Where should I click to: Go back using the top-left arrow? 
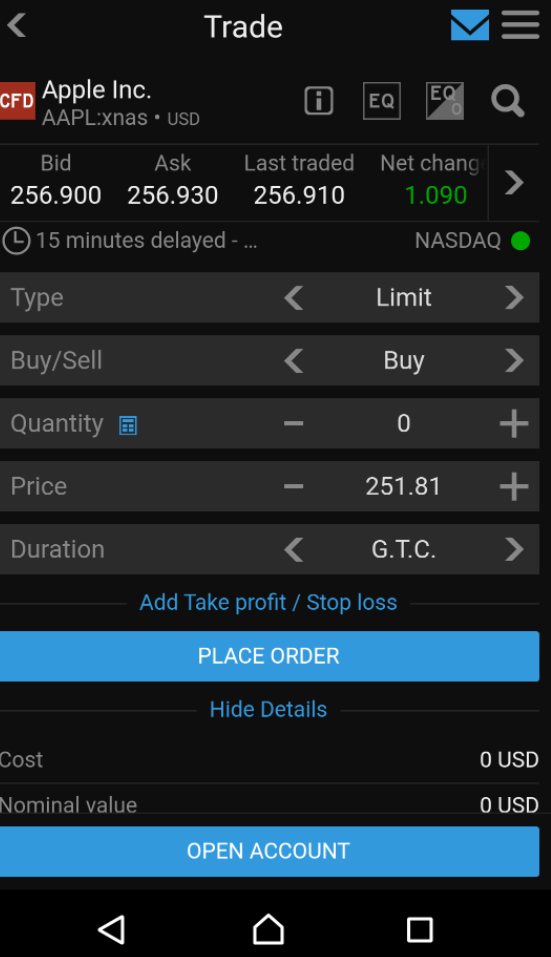point(16,26)
